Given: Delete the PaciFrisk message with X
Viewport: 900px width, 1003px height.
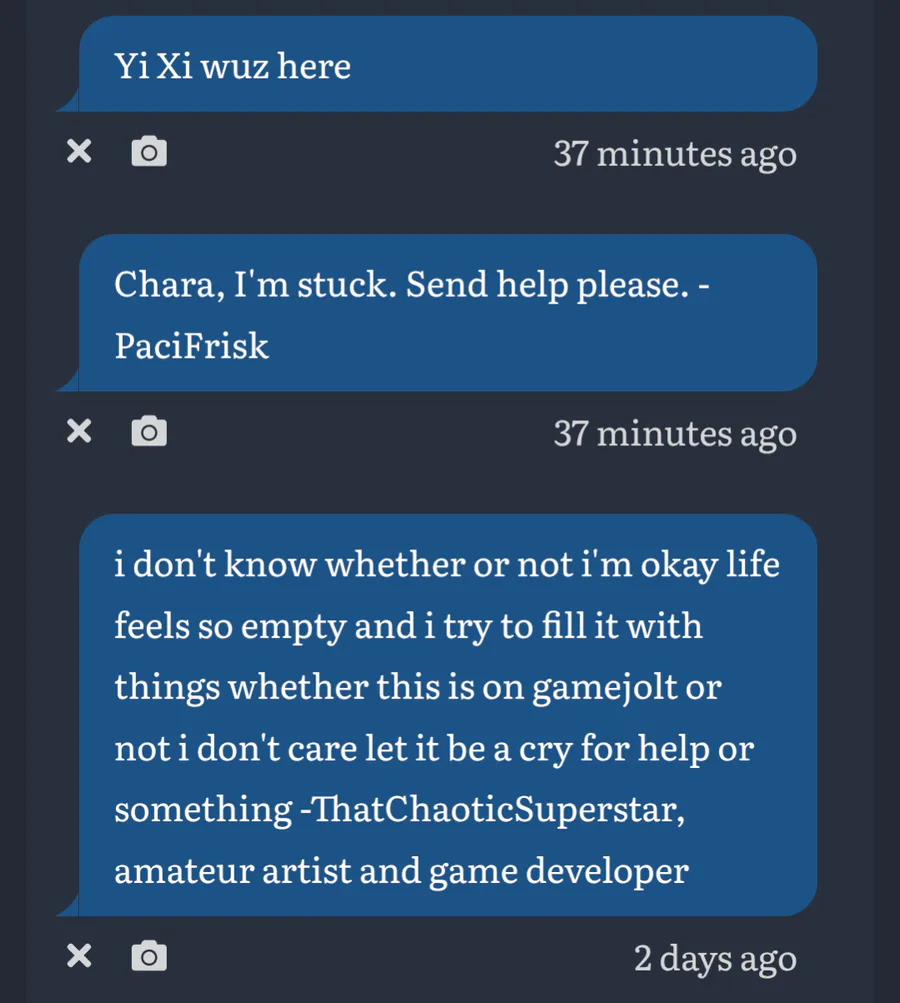Looking at the screenshot, I should [79, 431].
